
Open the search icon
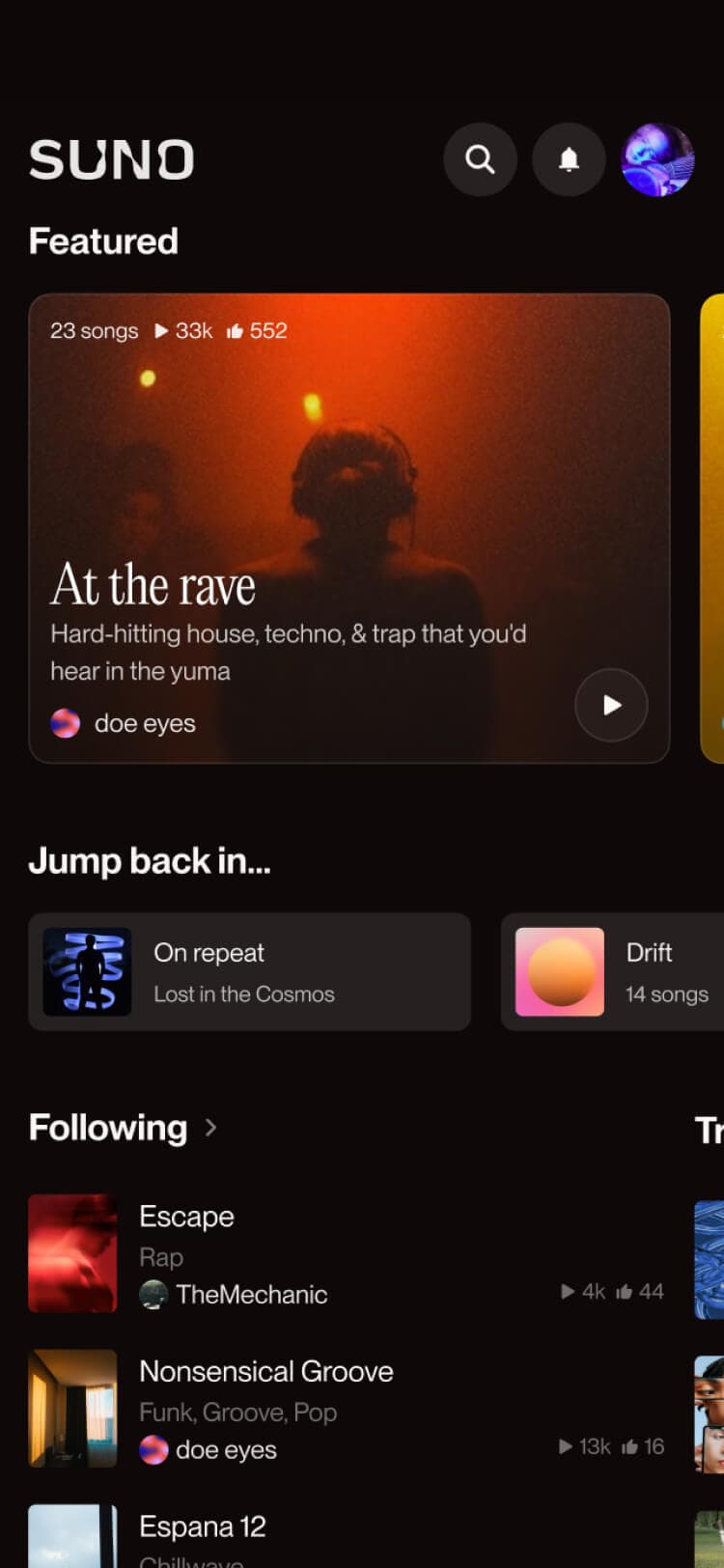click(x=480, y=159)
